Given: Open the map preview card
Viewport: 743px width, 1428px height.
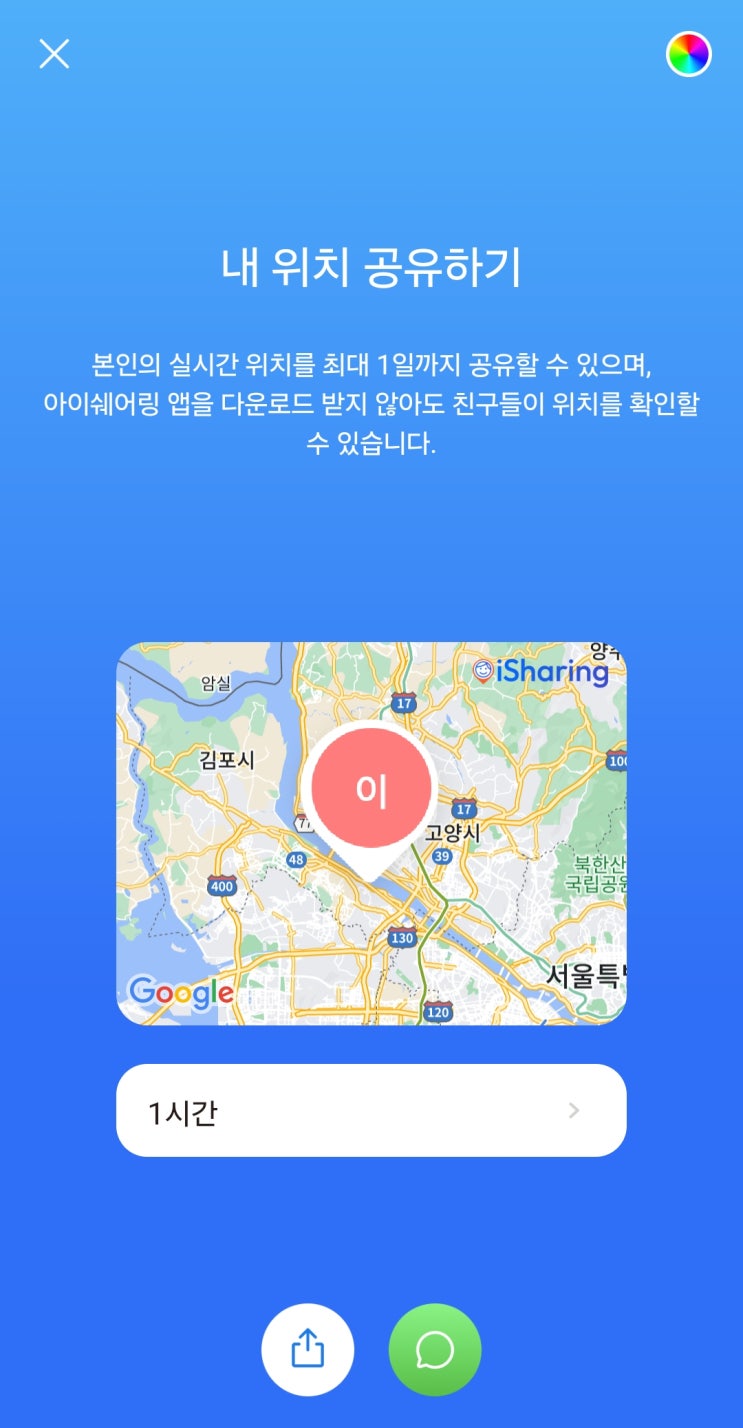Looking at the screenshot, I should click(371, 833).
